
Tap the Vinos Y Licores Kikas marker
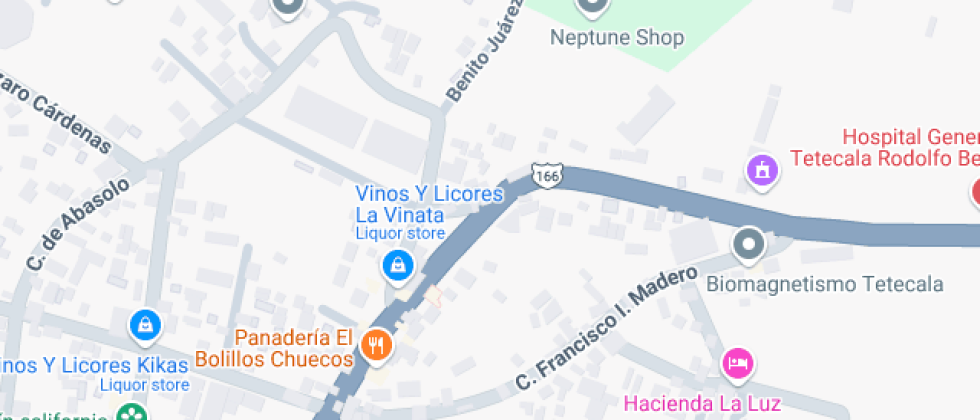[x=146, y=324]
